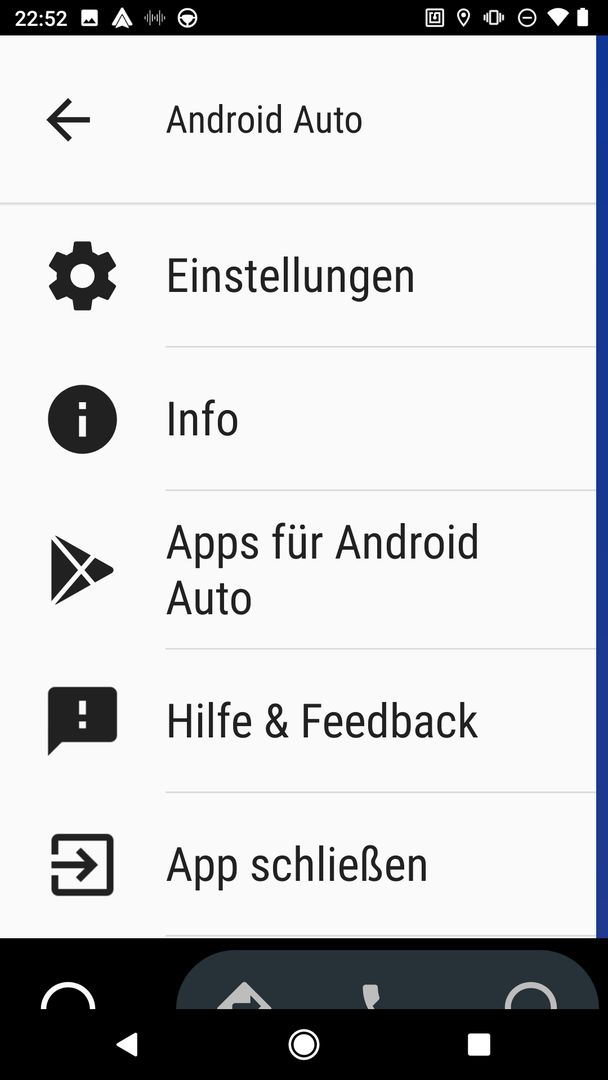Open the Info entry
The image size is (608, 1080).
click(x=297, y=419)
